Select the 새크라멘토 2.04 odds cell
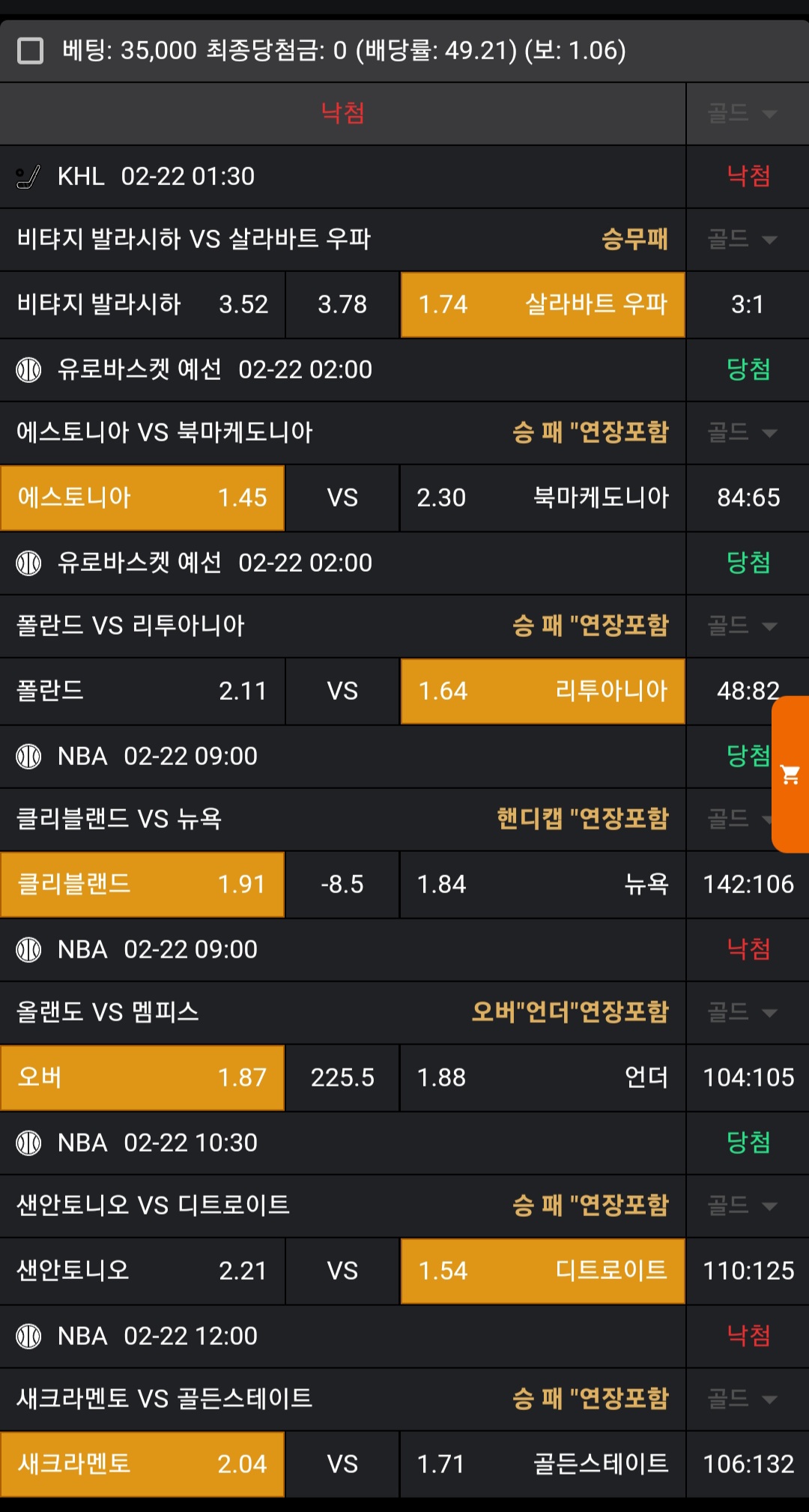809x1512 pixels. coord(142,1465)
